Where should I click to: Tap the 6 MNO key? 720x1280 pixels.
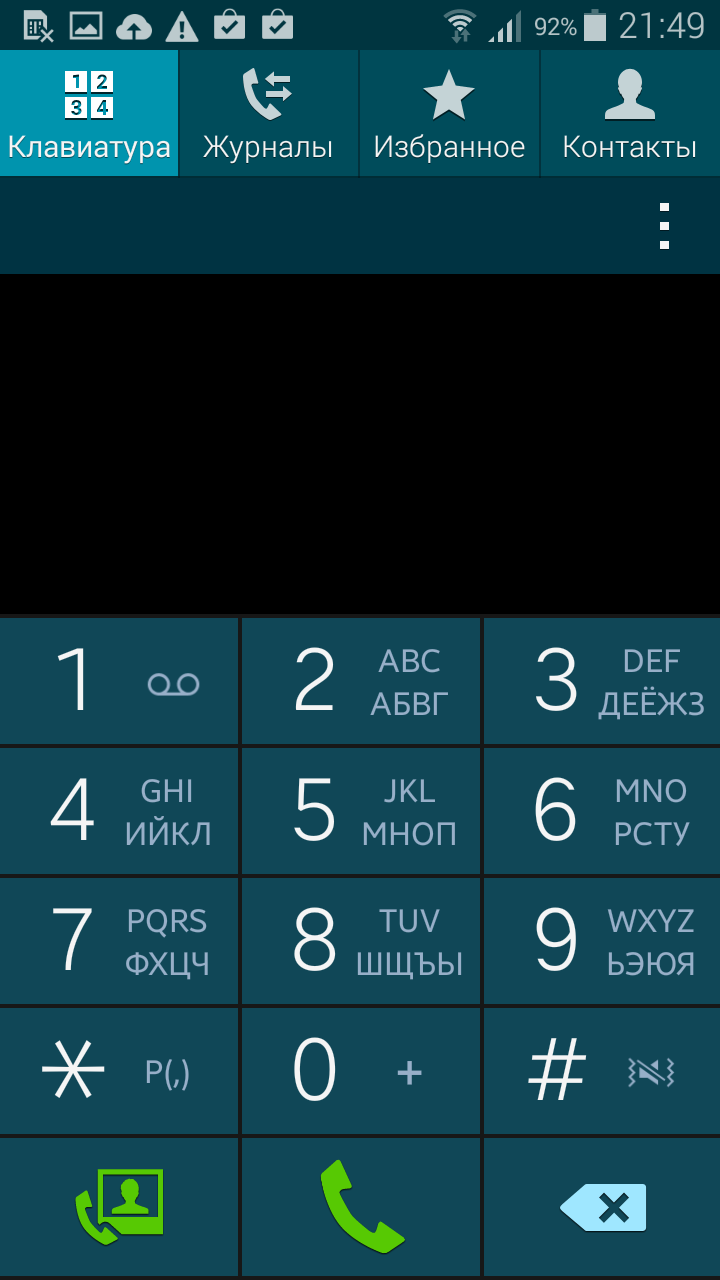pyautogui.click(x=602, y=811)
